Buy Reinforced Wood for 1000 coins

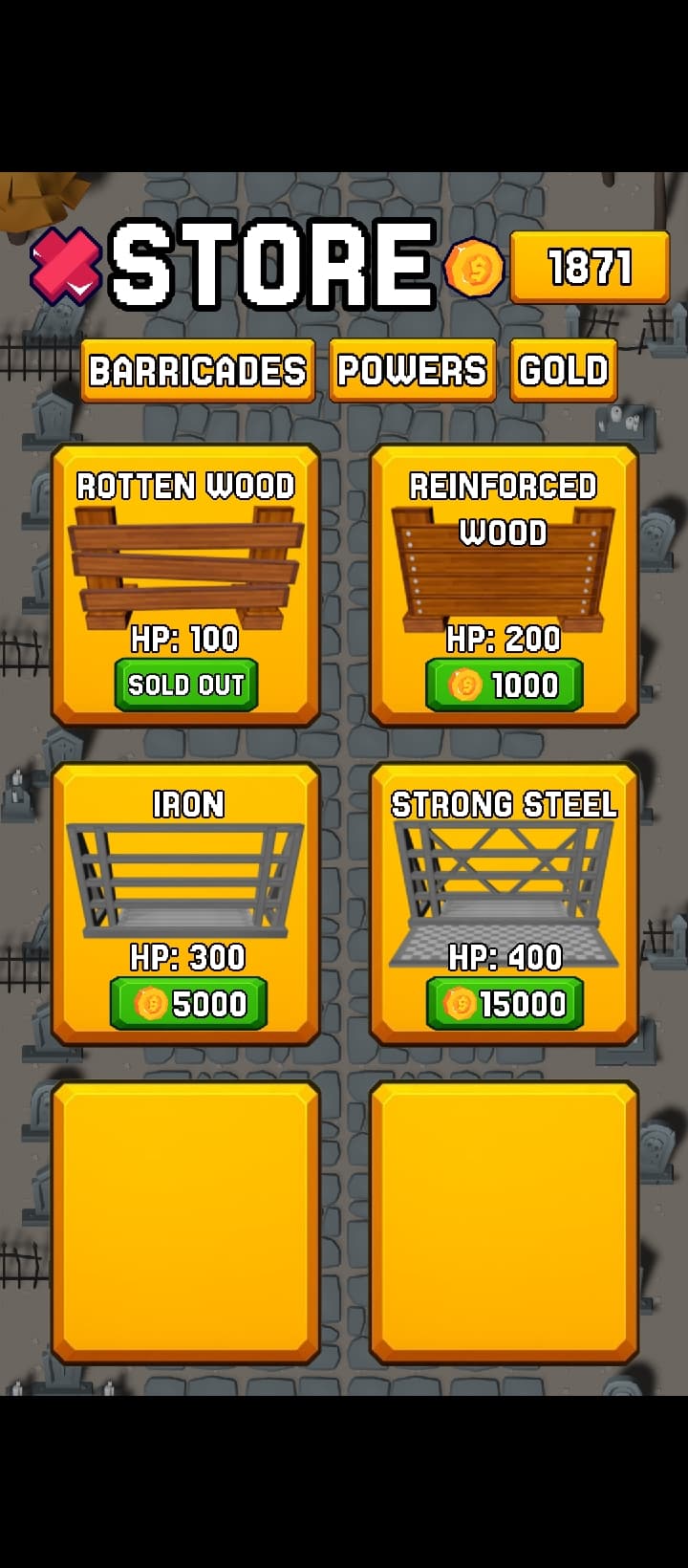(x=505, y=686)
